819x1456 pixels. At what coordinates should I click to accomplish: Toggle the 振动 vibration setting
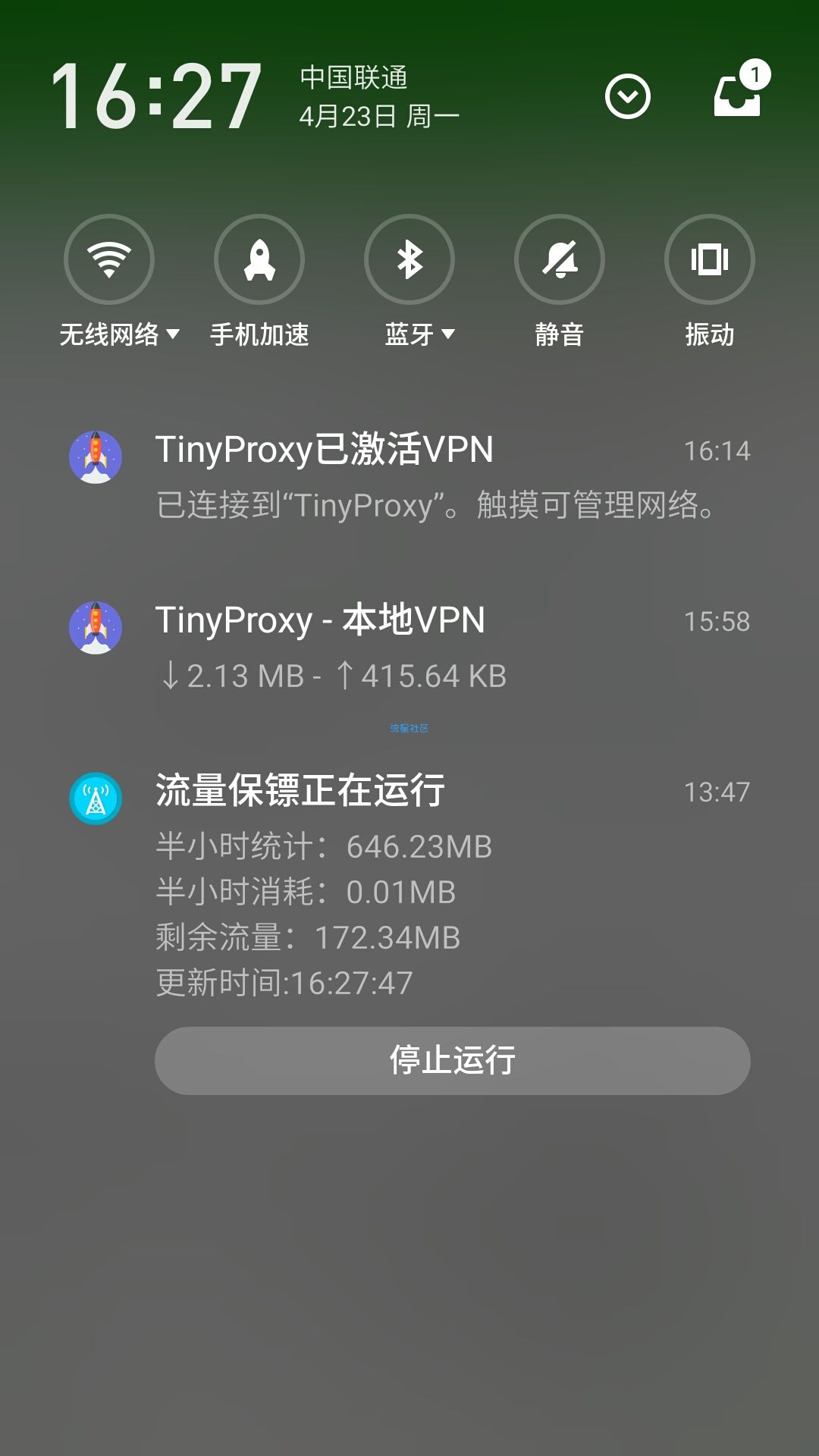(x=710, y=259)
